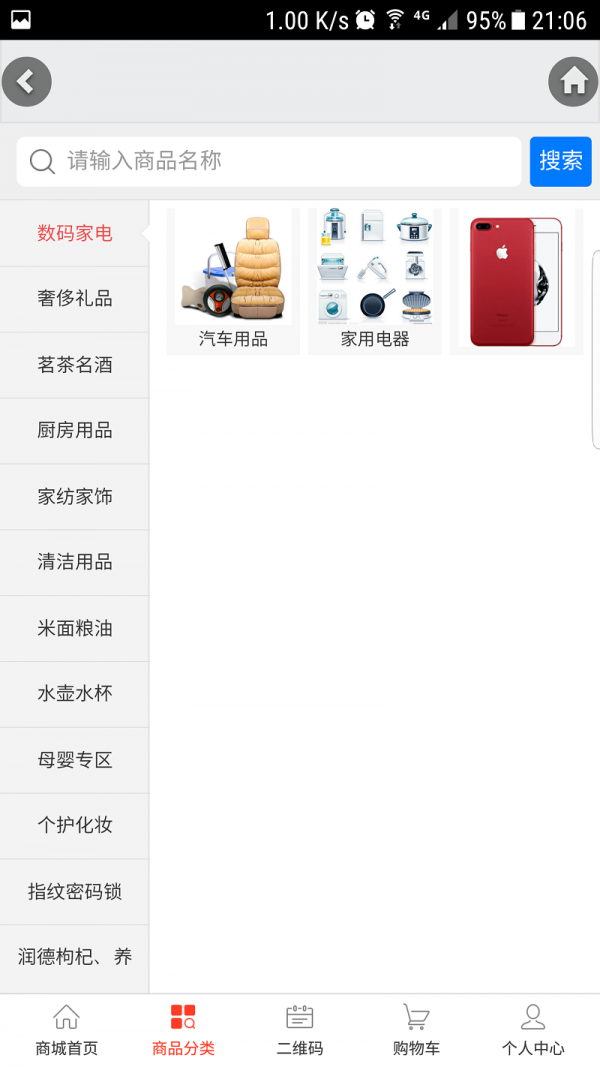Choose the 清洁用品 category
Screen dimensions: 600x1067
[x=75, y=562]
